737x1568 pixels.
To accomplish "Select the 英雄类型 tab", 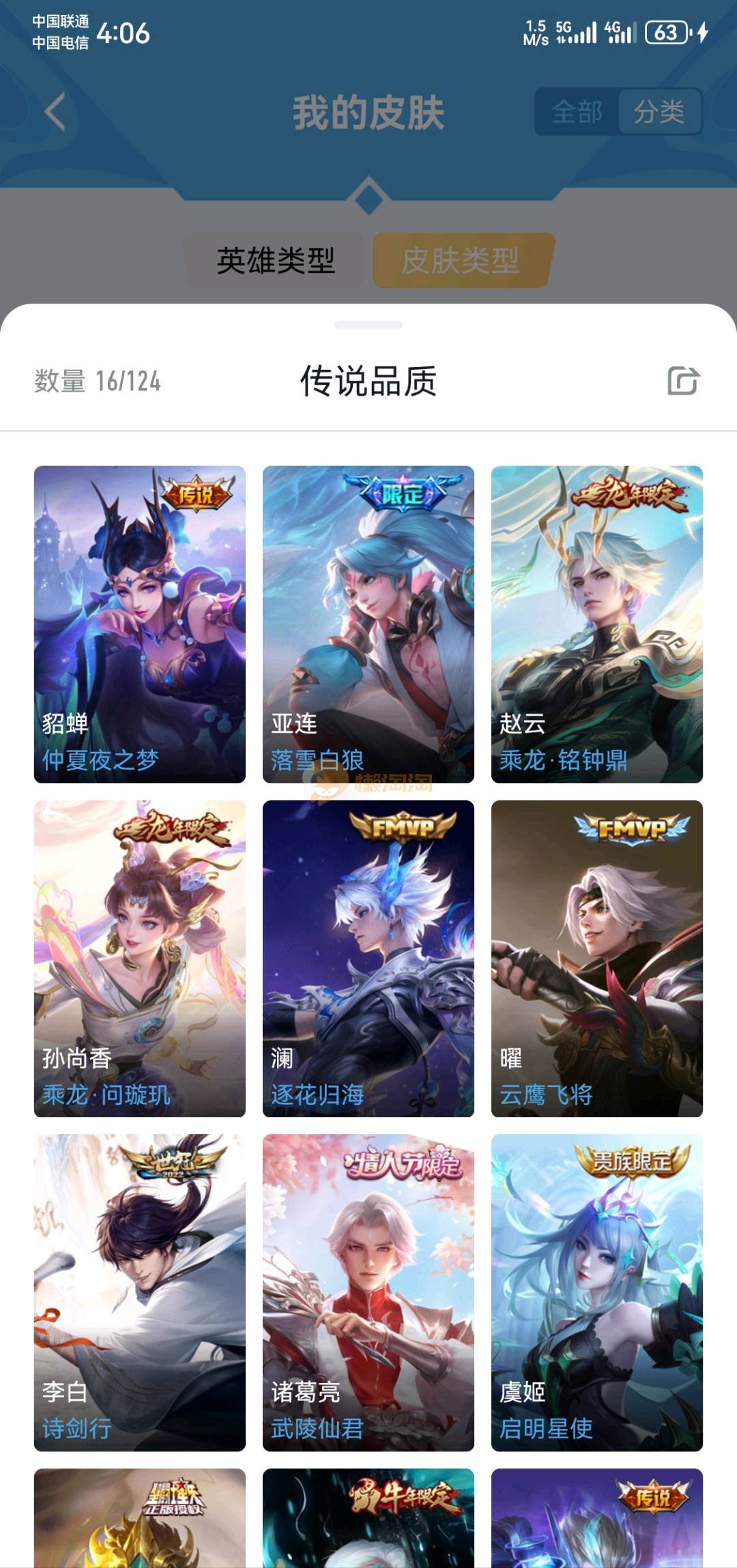I will 276,261.
